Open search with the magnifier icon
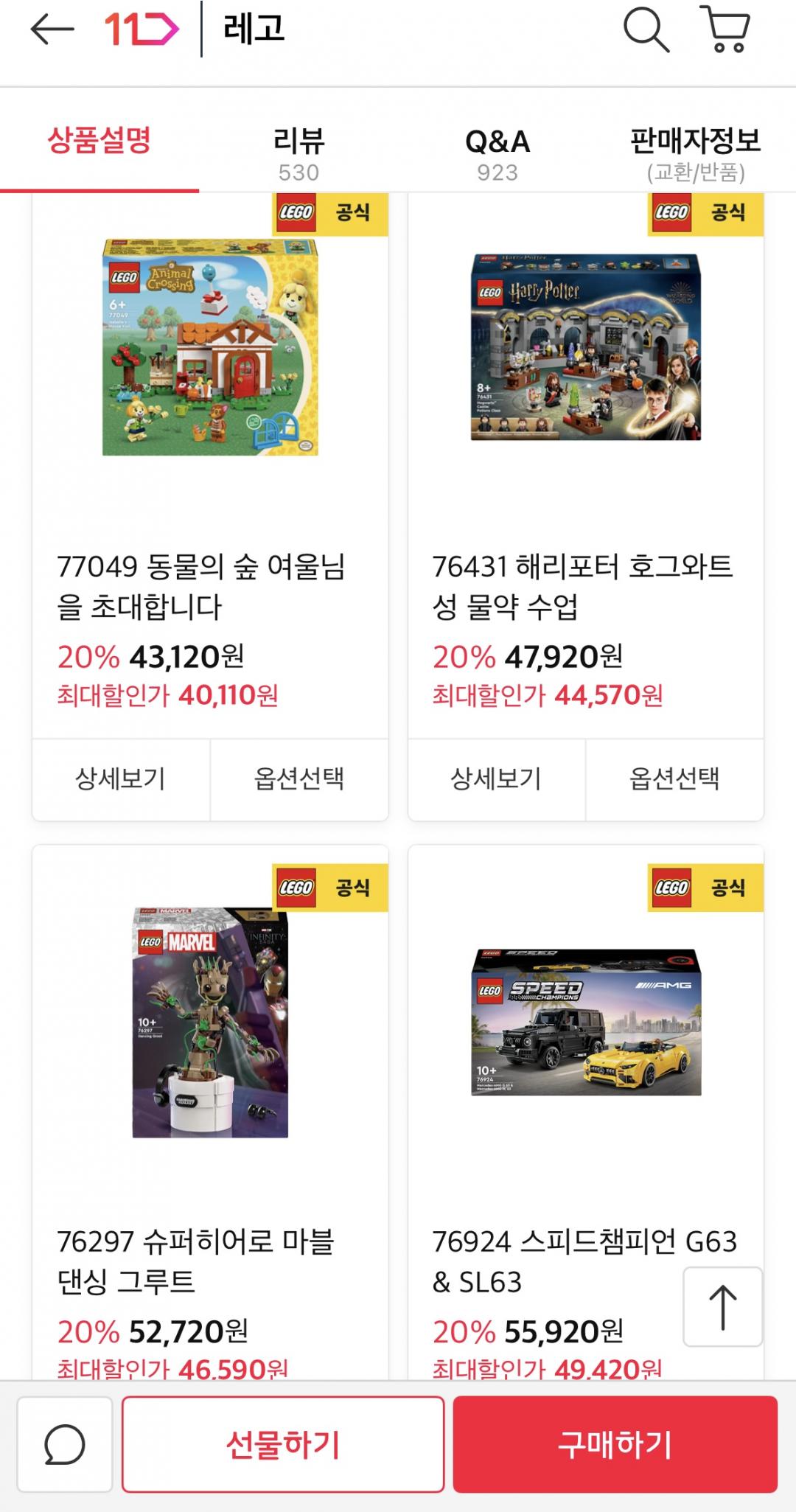 (x=646, y=30)
